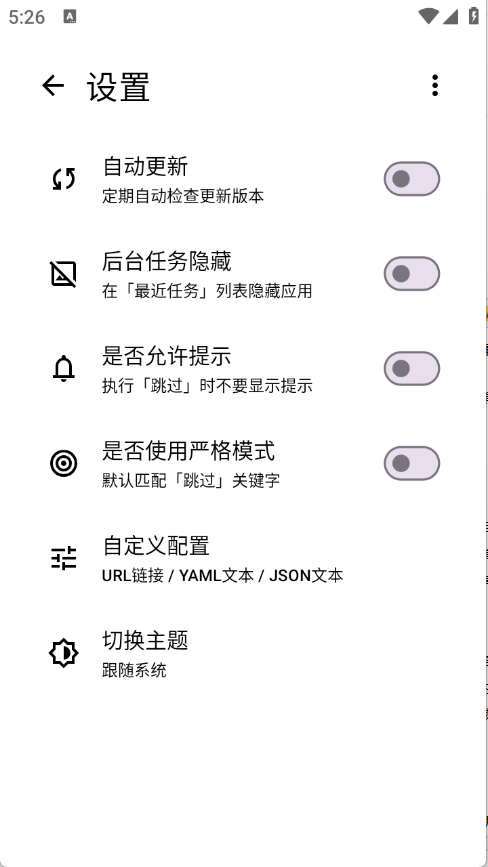Viewport: 488px width, 867px height.
Task: Toggle the 是否允许提示 switch
Action: point(412,368)
